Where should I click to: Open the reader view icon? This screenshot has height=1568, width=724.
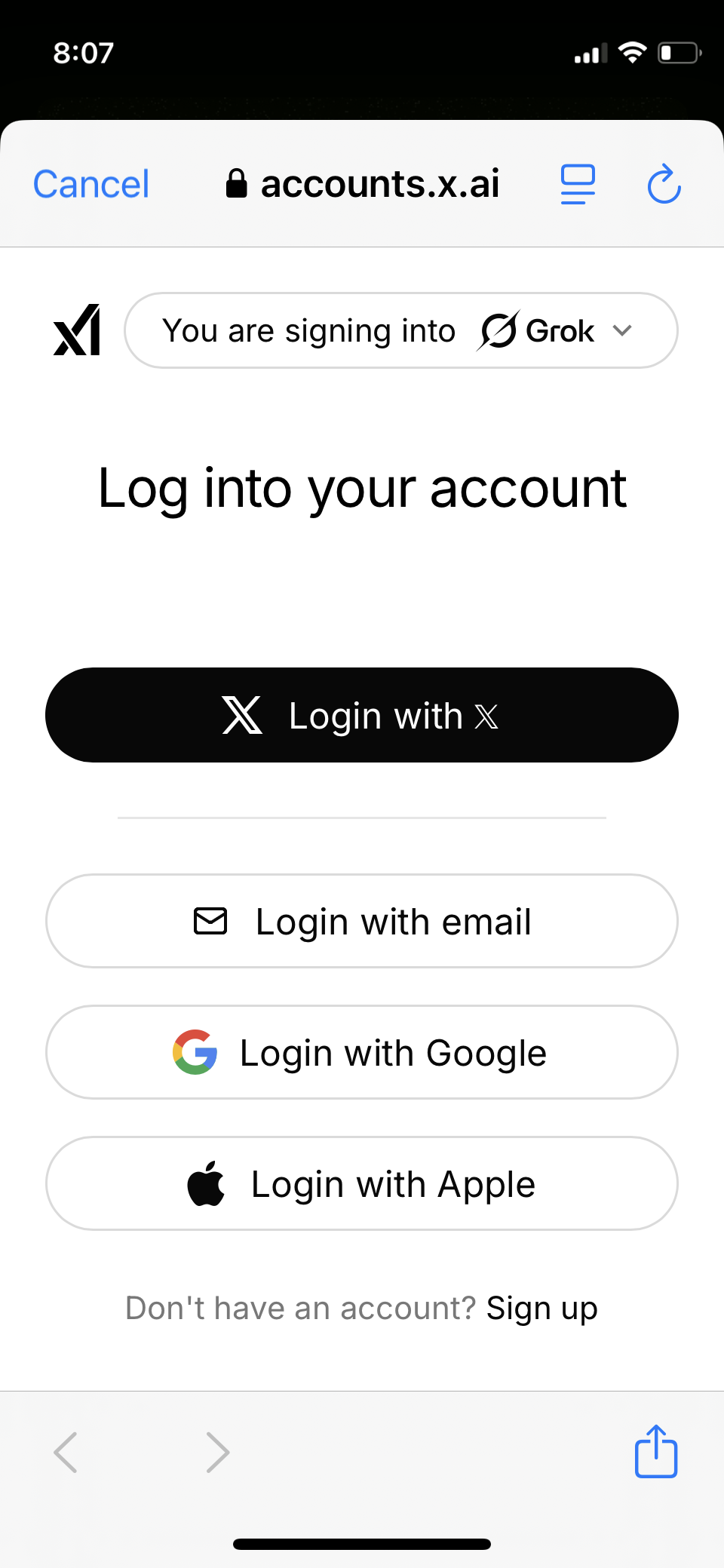pos(578,184)
